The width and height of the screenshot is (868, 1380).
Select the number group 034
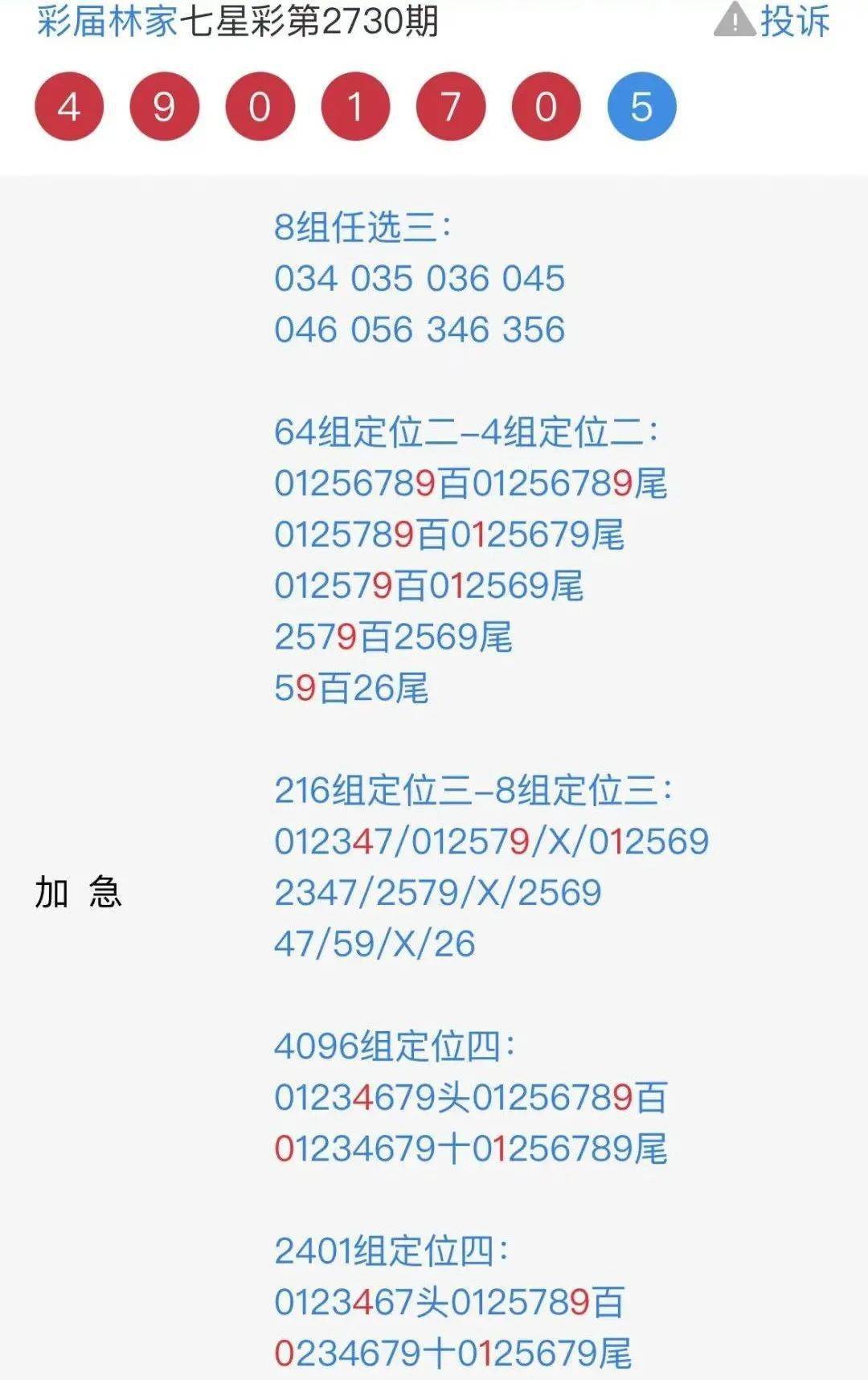coord(305,279)
